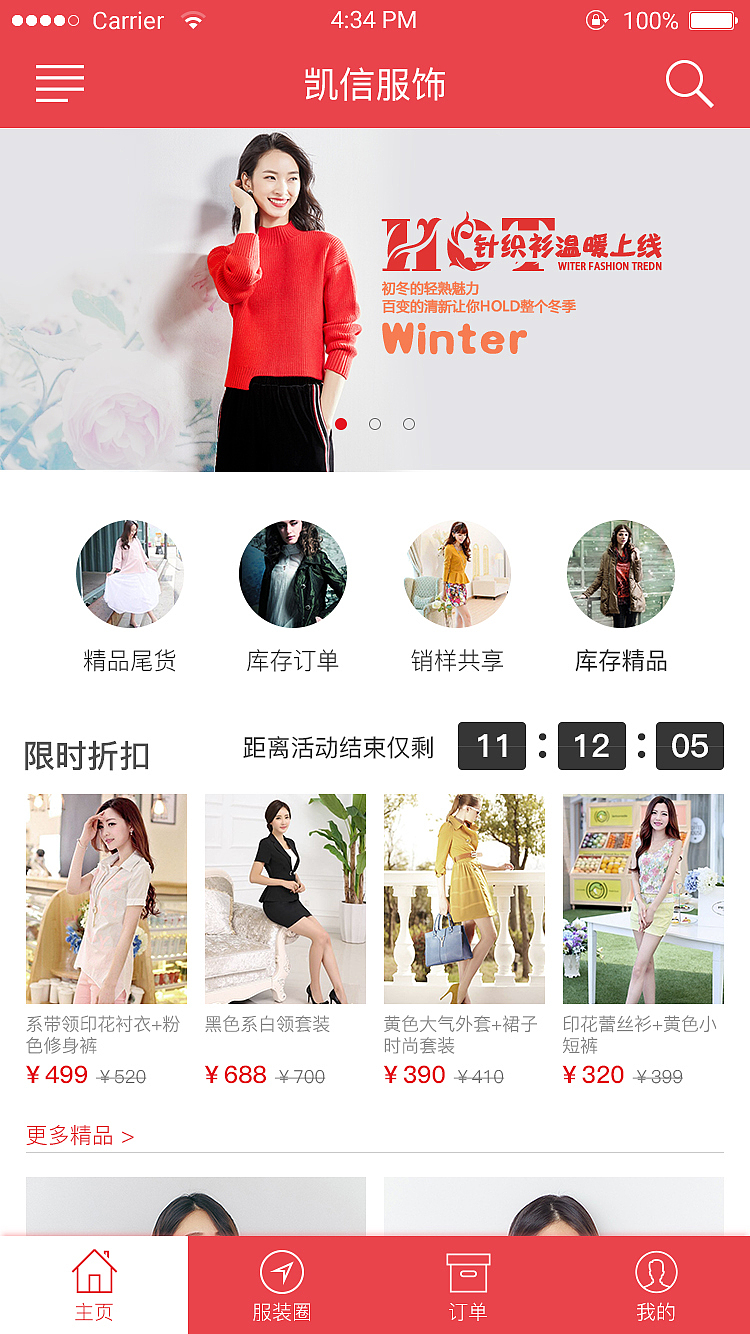The image size is (750, 1334).
Task: Go to the 订单 tab
Action: pos(468,1285)
